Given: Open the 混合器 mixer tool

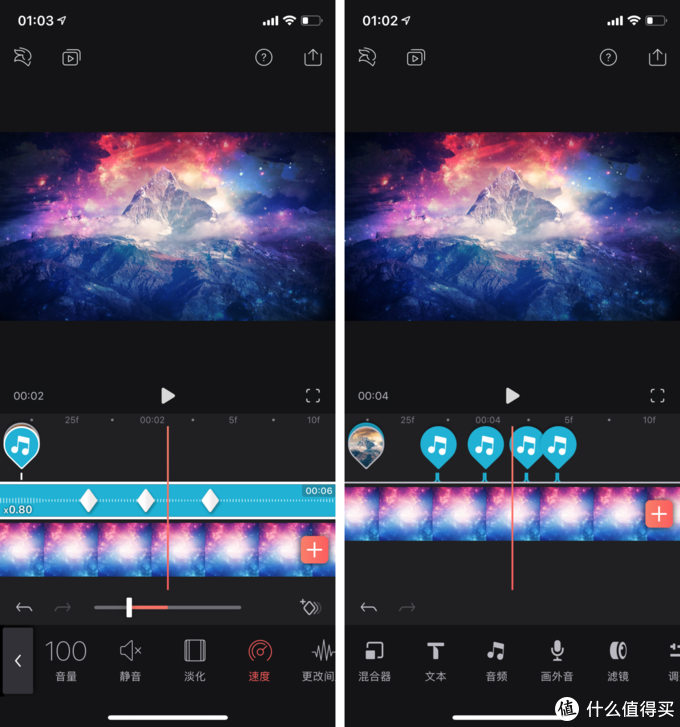Looking at the screenshot, I should [374, 660].
